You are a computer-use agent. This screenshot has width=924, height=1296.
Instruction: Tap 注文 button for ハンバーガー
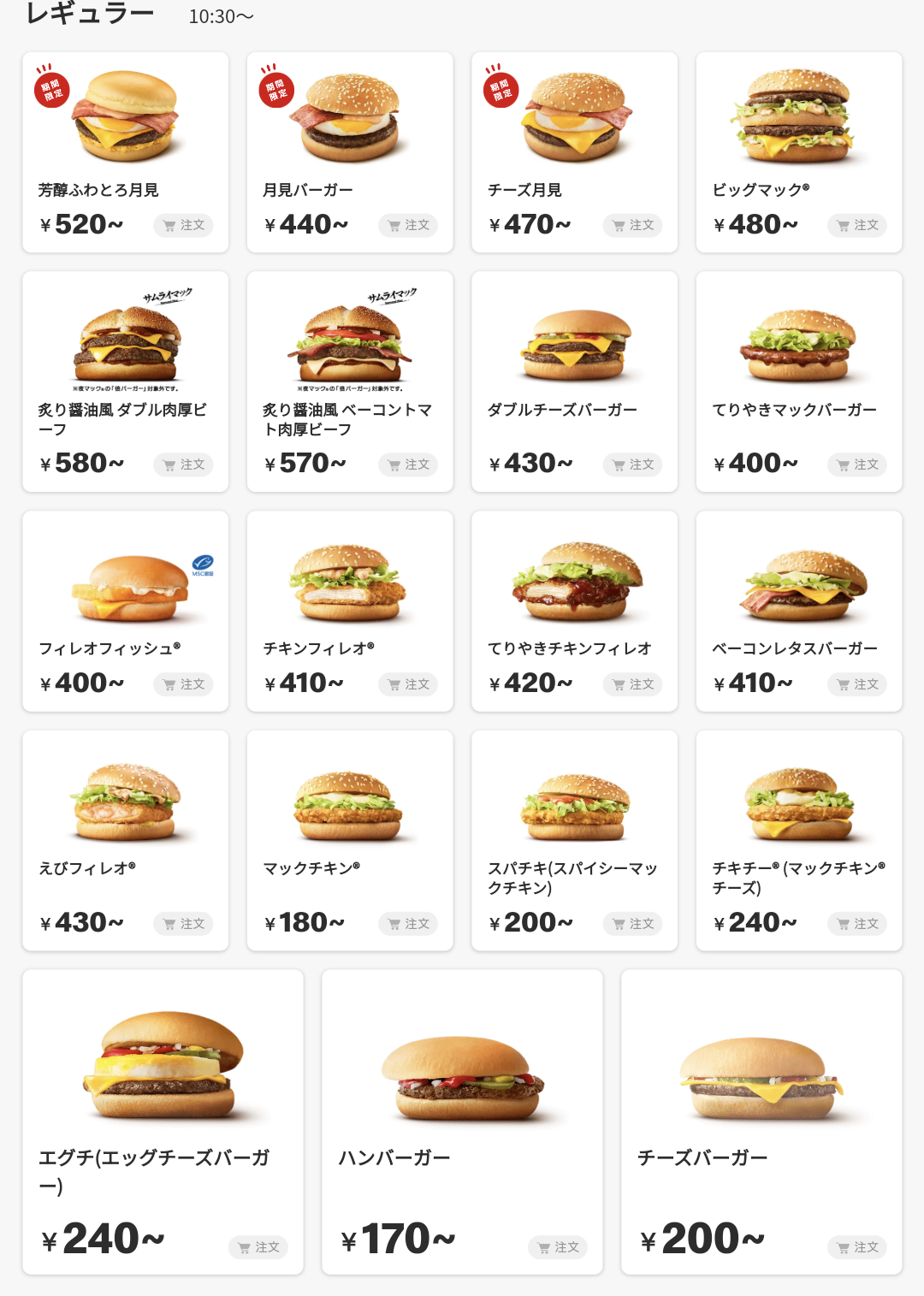click(558, 1247)
